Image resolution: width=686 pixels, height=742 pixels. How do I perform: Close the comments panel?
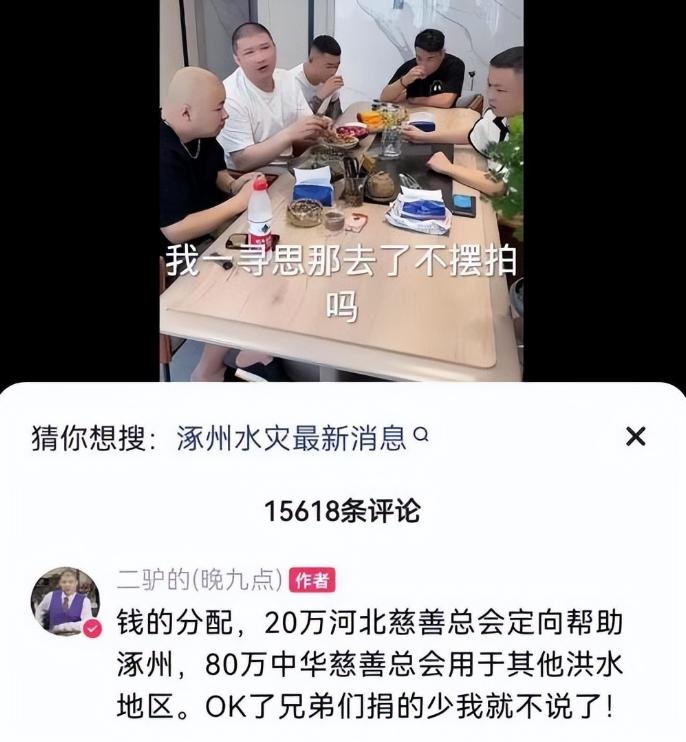tap(634, 436)
